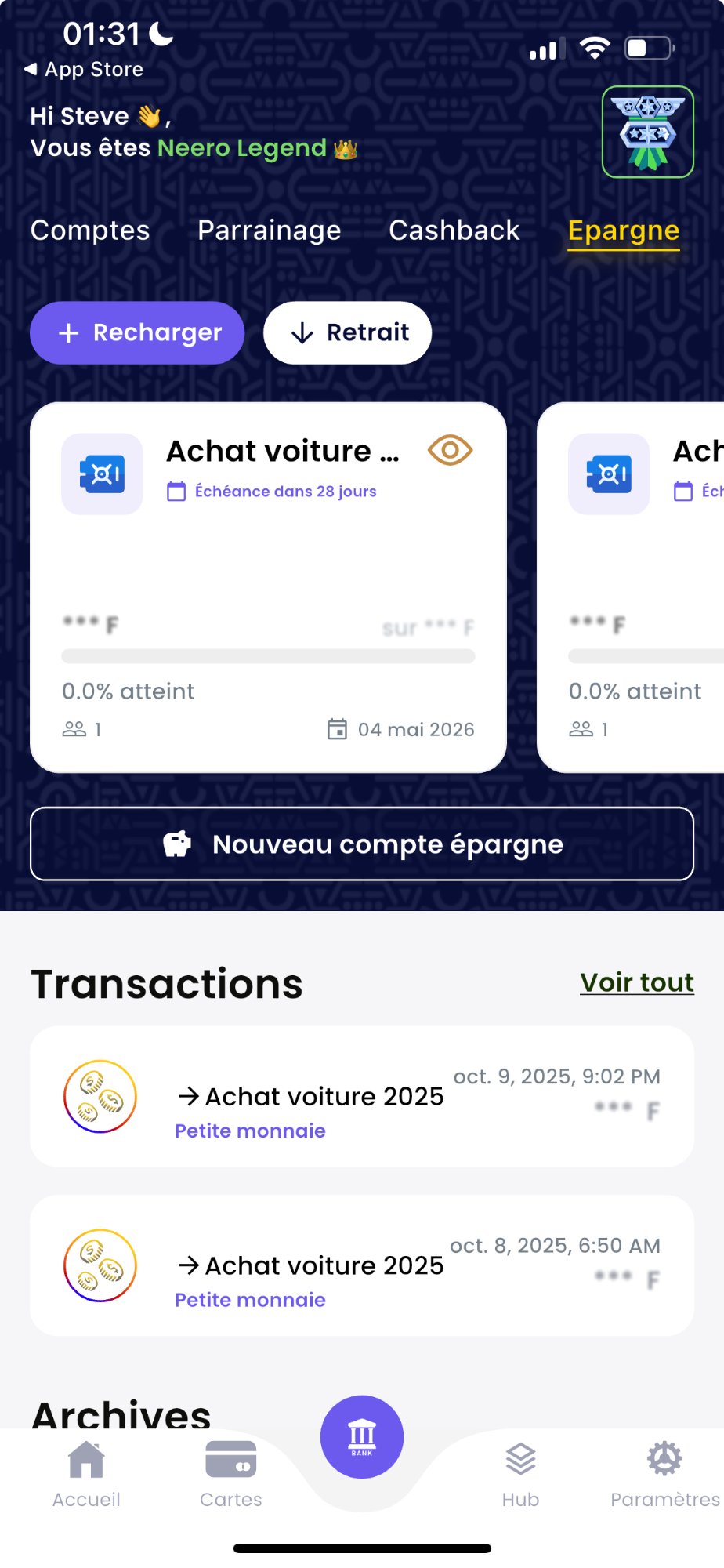Select the Cartes card icon
The image size is (724, 1568).
[231, 1460]
